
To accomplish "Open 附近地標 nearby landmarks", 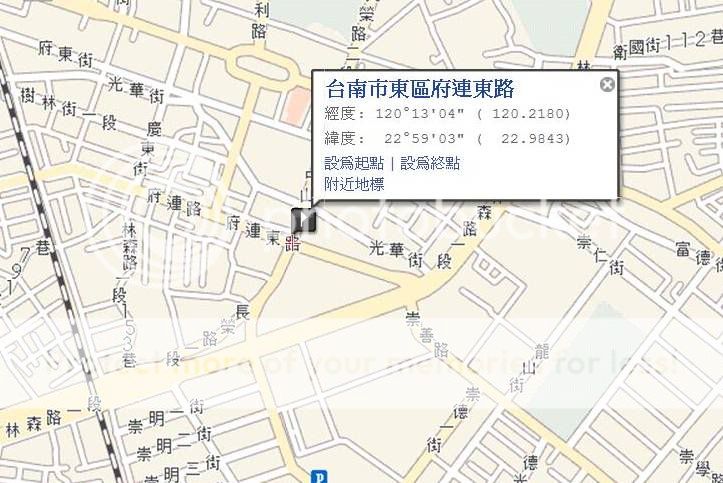I will pyautogui.click(x=354, y=184).
